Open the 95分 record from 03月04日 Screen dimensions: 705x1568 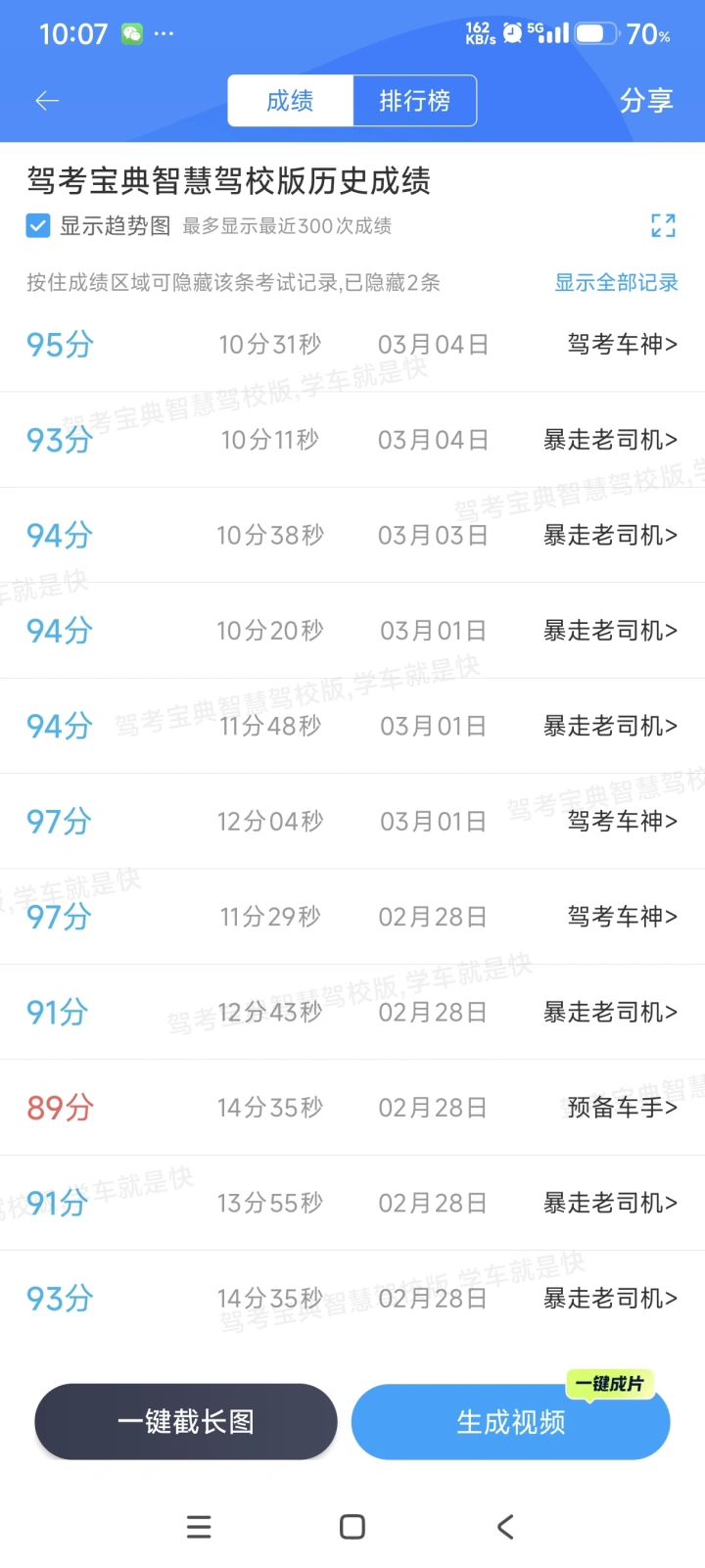tap(352, 345)
